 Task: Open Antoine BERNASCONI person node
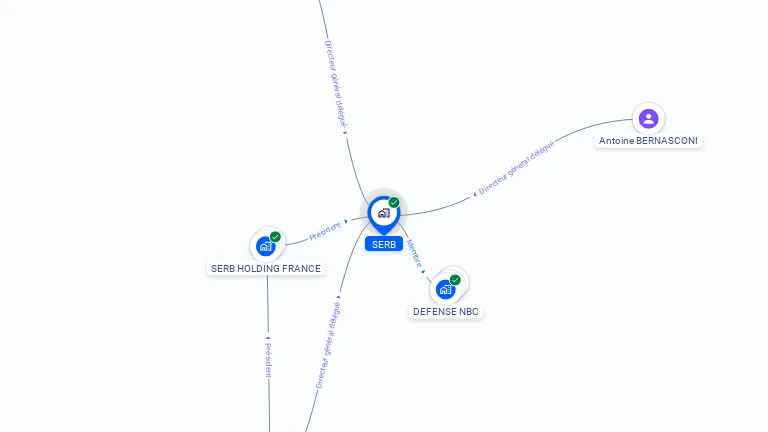648,119
